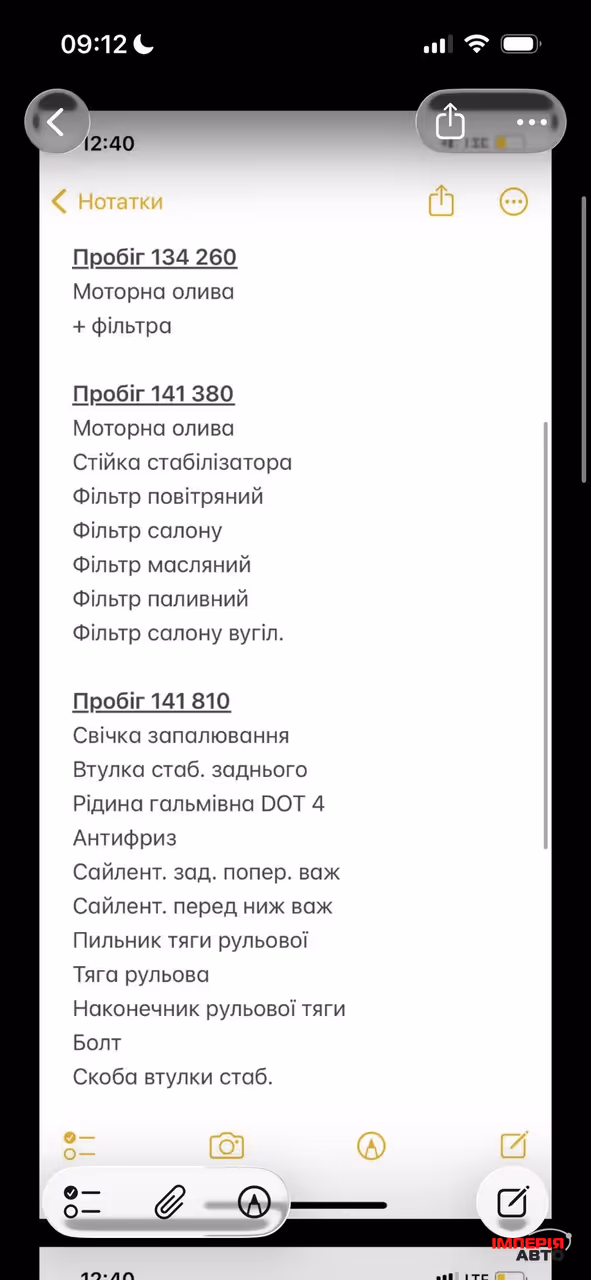Image resolution: width=591 pixels, height=1280 pixels.
Task: Attach a file using the paperclip icon
Action: pyautogui.click(x=169, y=1202)
